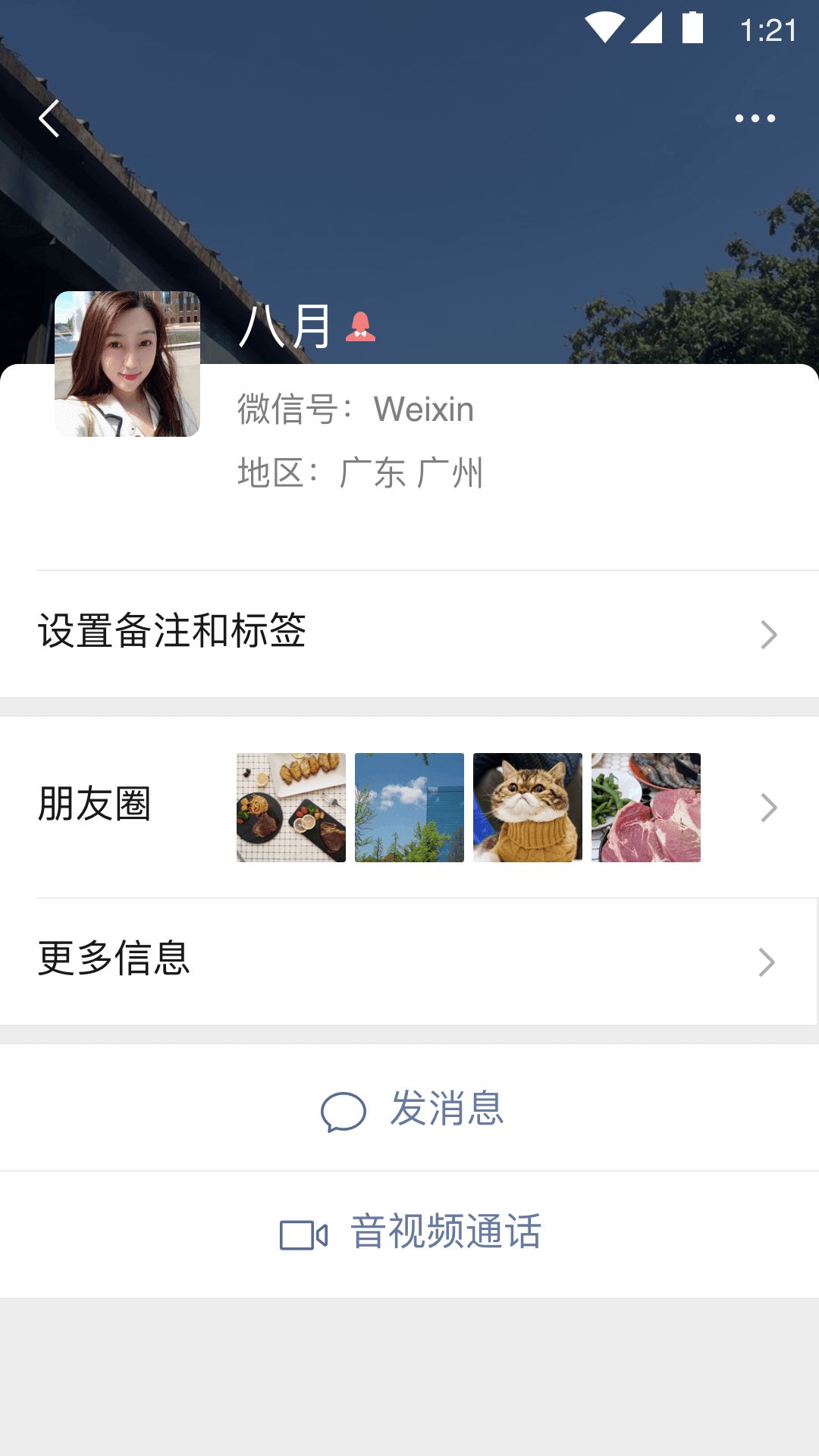Tap the steak food photo thumbnail
This screenshot has width=819, height=1456.
pos(291,807)
